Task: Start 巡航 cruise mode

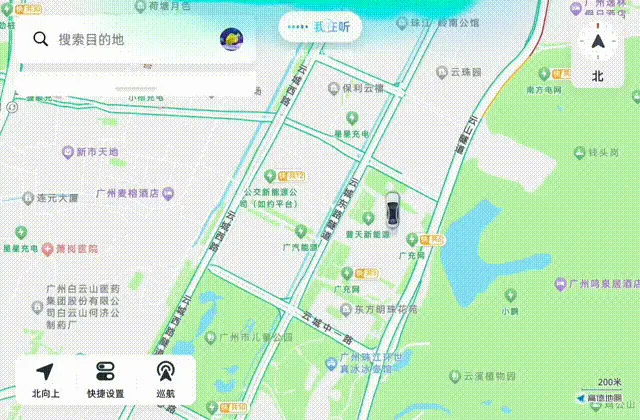Action: (165, 379)
